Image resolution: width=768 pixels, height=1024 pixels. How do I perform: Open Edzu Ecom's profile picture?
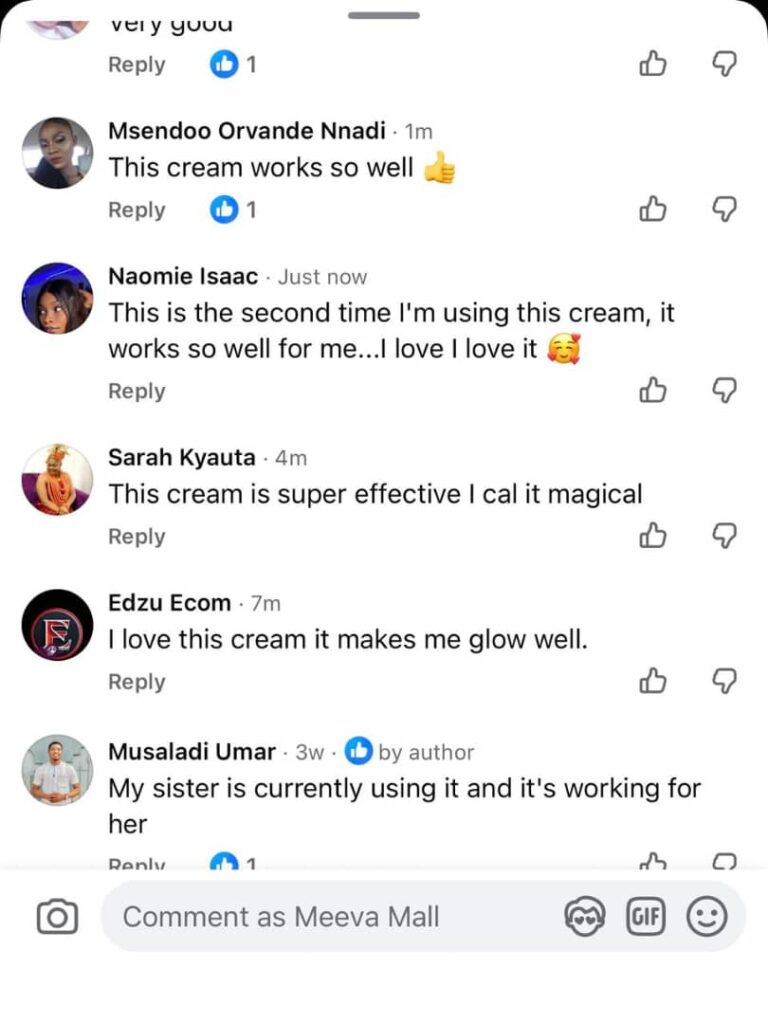pyautogui.click(x=57, y=625)
